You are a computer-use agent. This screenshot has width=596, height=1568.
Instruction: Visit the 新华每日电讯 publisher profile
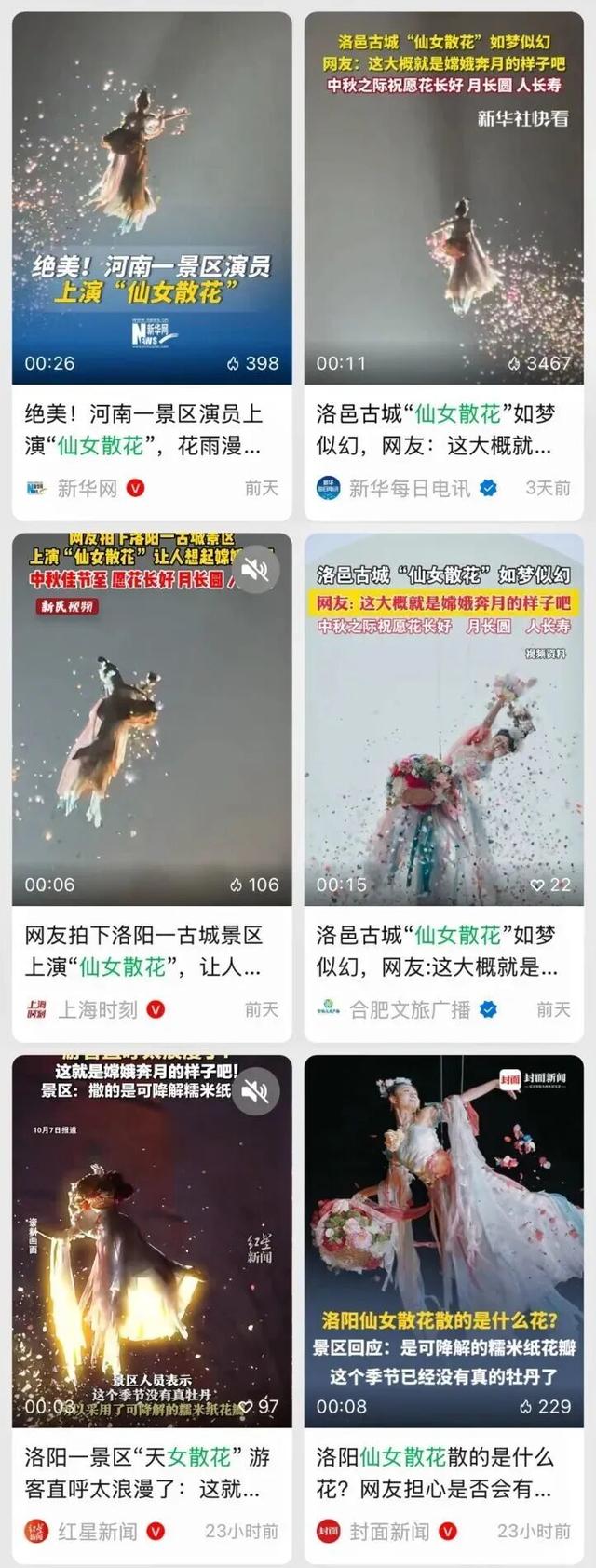(x=408, y=488)
